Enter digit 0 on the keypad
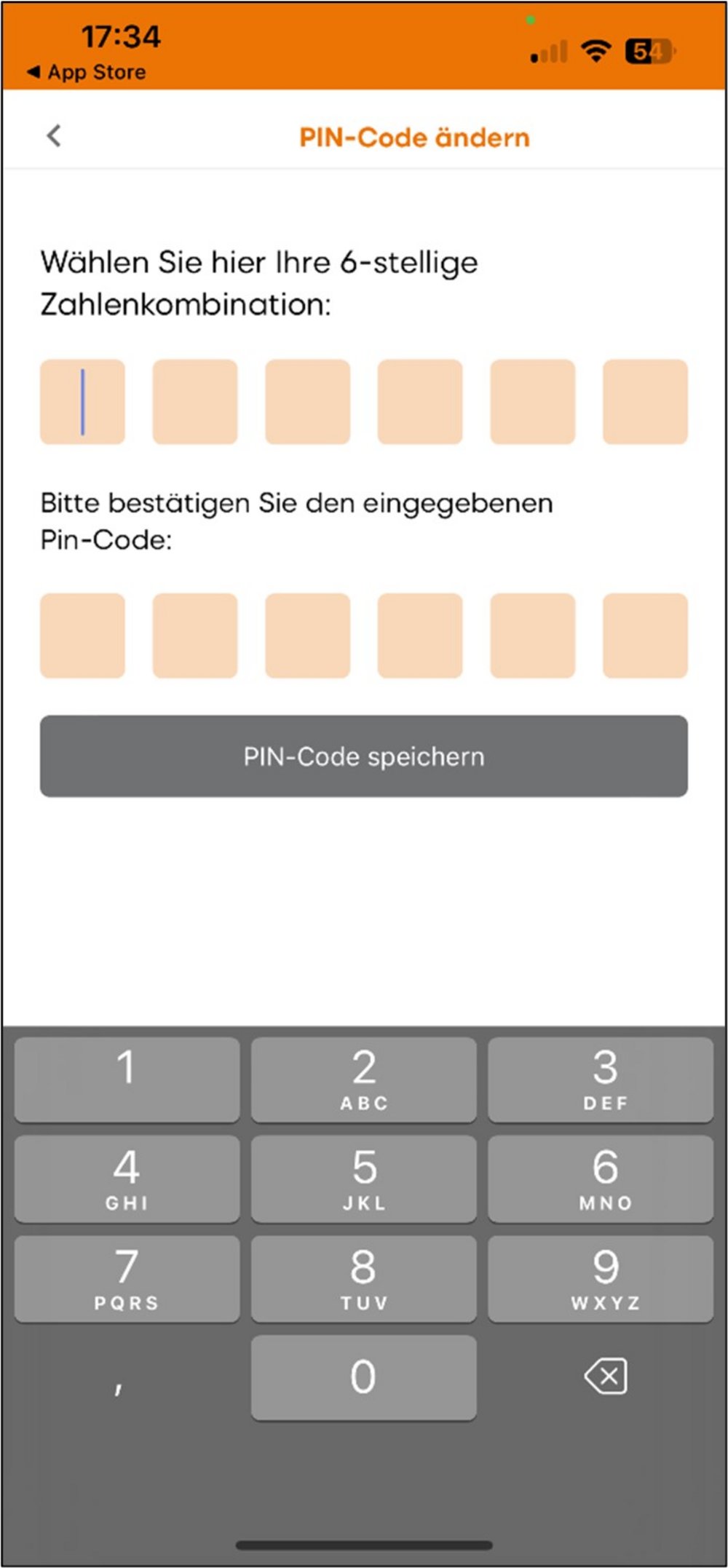Image resolution: width=728 pixels, height=1568 pixels. click(x=364, y=1377)
